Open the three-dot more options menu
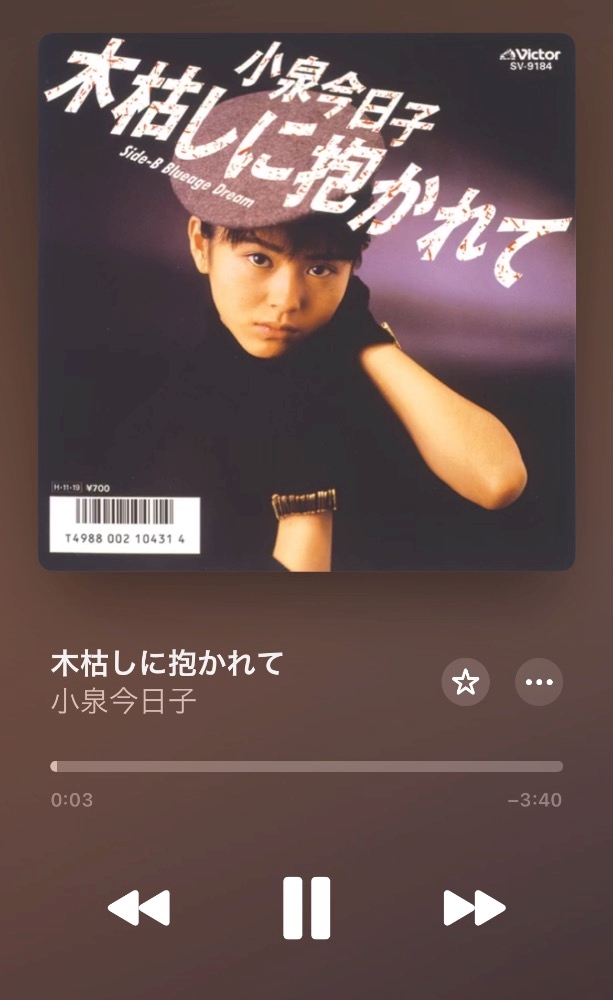Viewport: 613px width, 1000px height. click(x=539, y=682)
